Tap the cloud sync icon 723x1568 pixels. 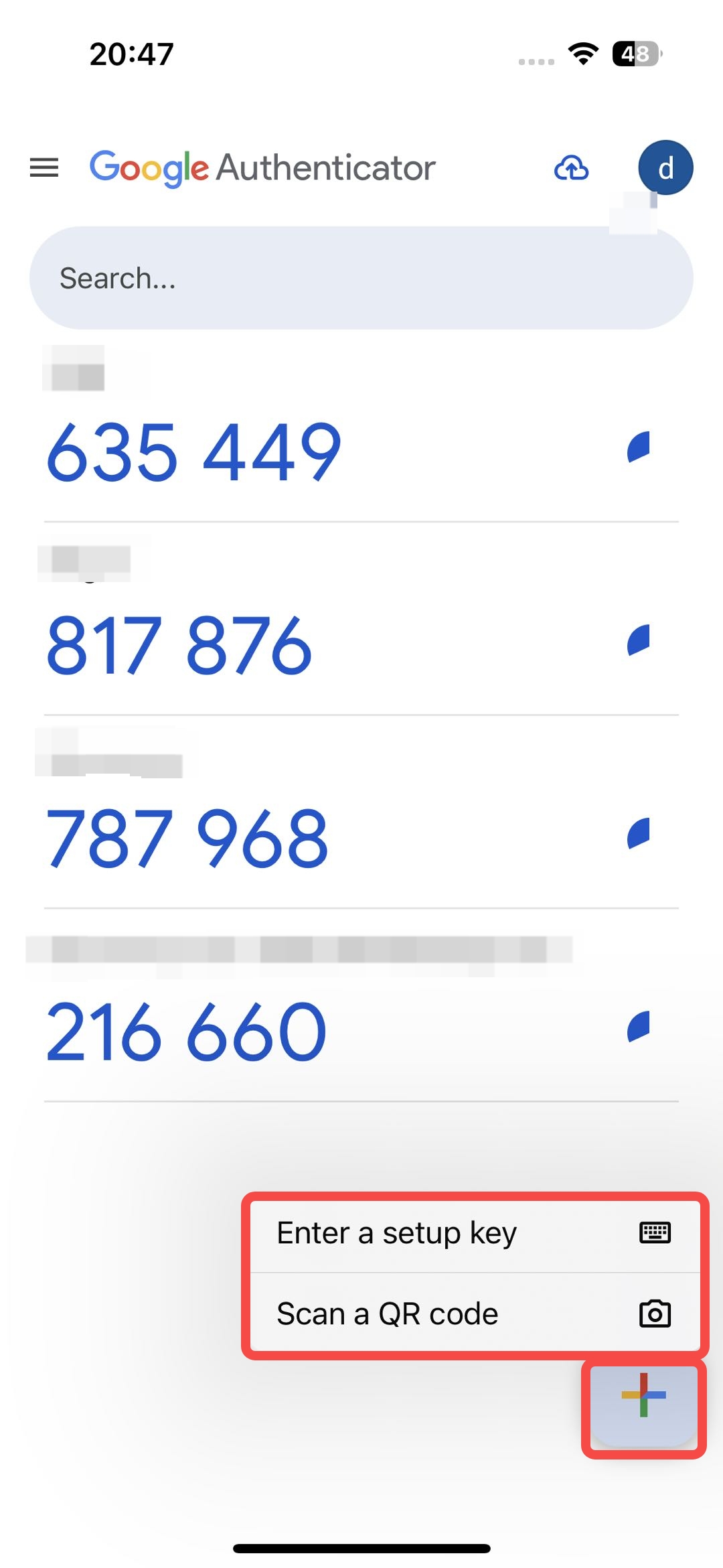571,167
